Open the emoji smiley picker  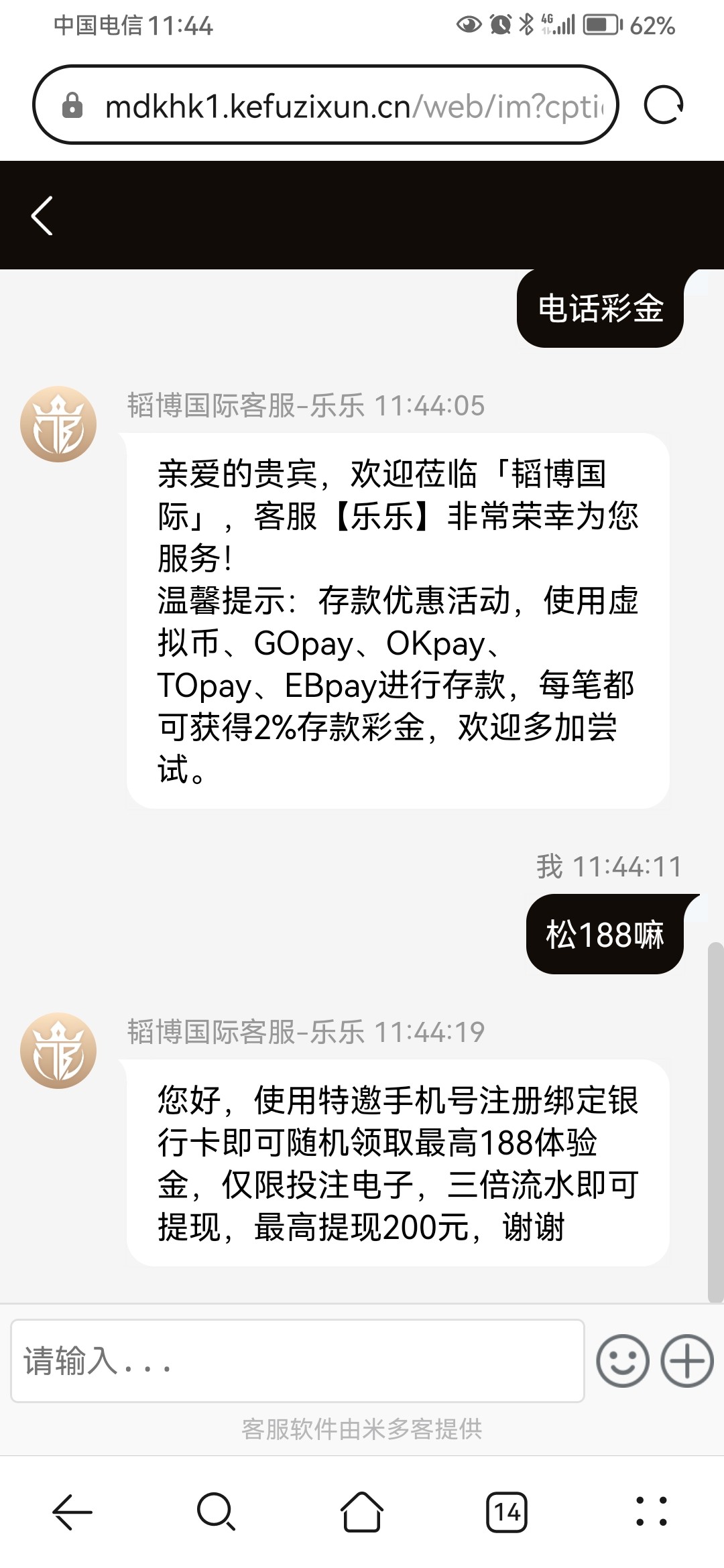click(623, 1361)
